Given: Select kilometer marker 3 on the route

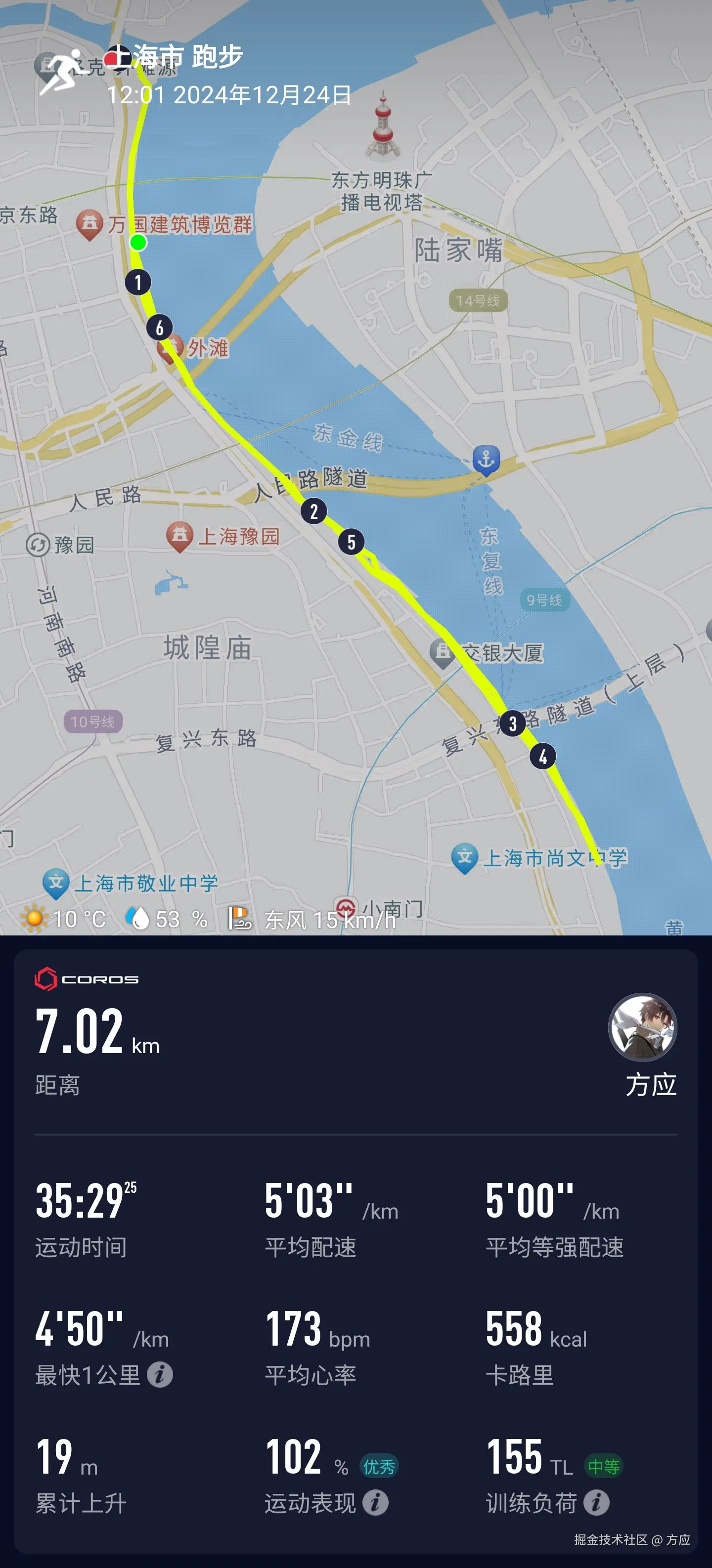Looking at the screenshot, I should 513,722.
